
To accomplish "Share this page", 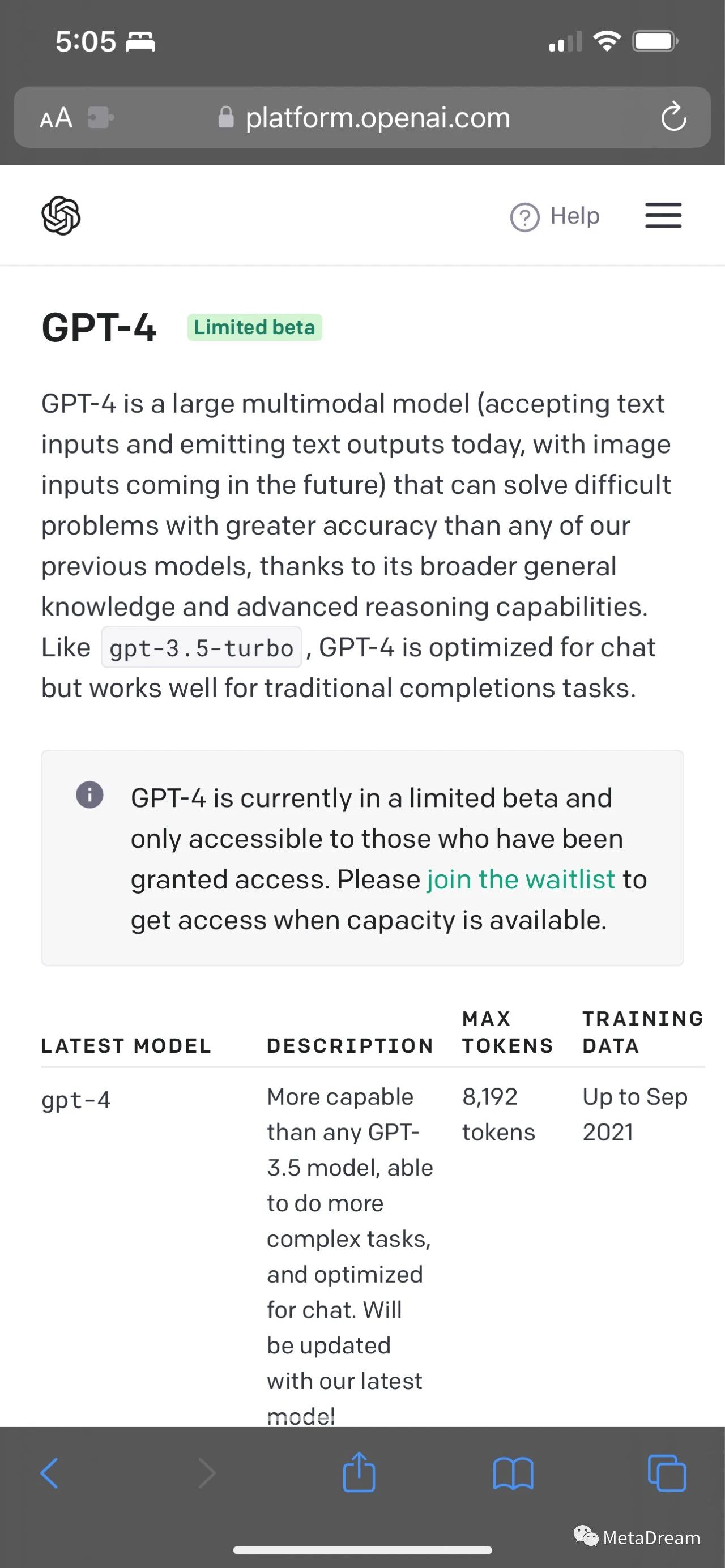I will tap(359, 1472).
